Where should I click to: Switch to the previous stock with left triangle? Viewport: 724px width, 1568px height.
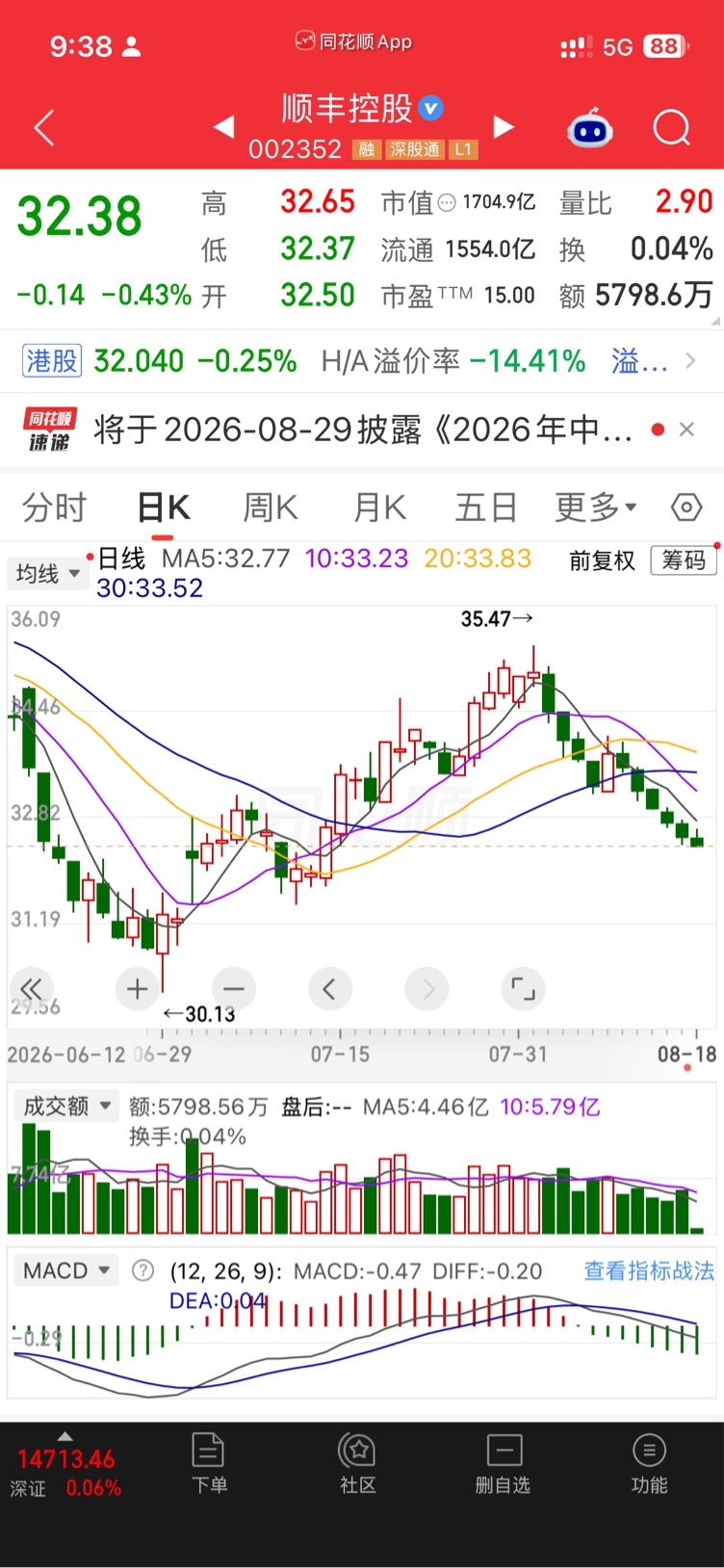pos(223,127)
